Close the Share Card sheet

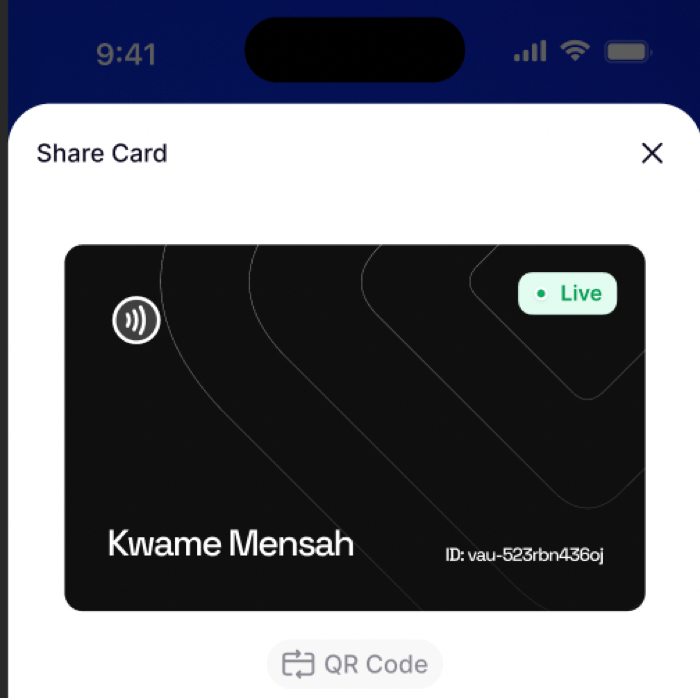click(652, 154)
